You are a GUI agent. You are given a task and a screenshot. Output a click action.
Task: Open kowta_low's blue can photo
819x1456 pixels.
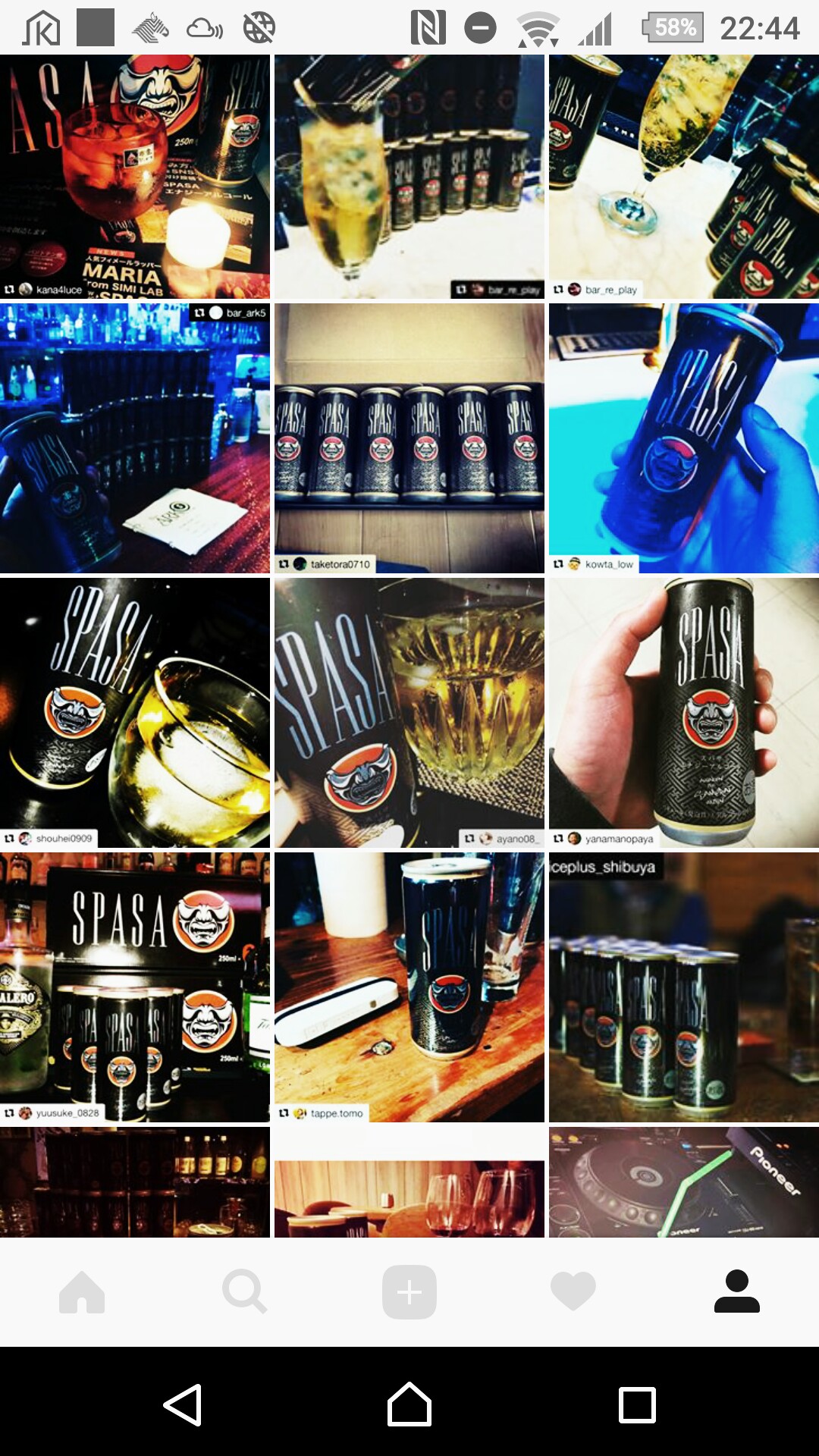[684, 438]
